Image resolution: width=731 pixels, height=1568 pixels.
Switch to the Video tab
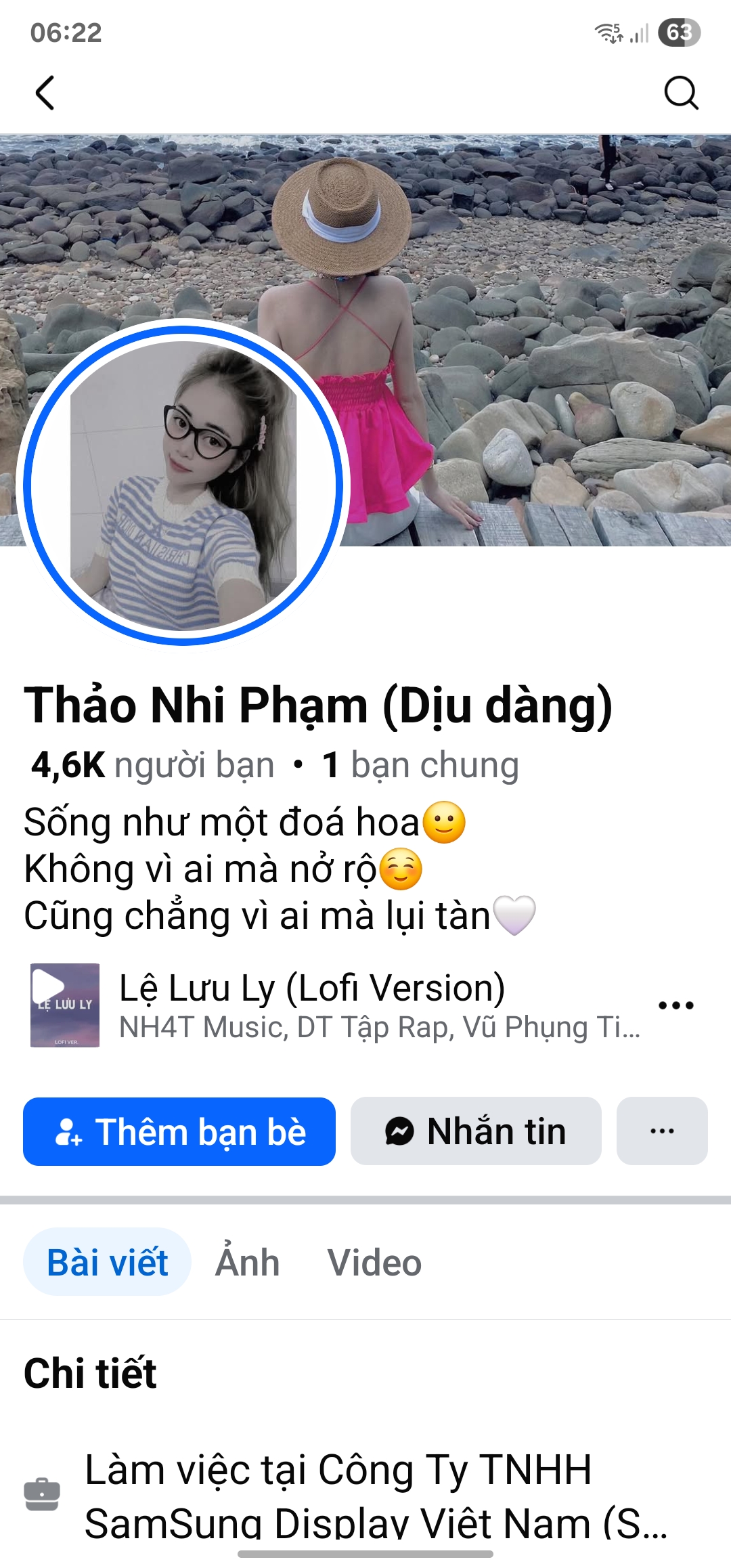click(x=374, y=1262)
